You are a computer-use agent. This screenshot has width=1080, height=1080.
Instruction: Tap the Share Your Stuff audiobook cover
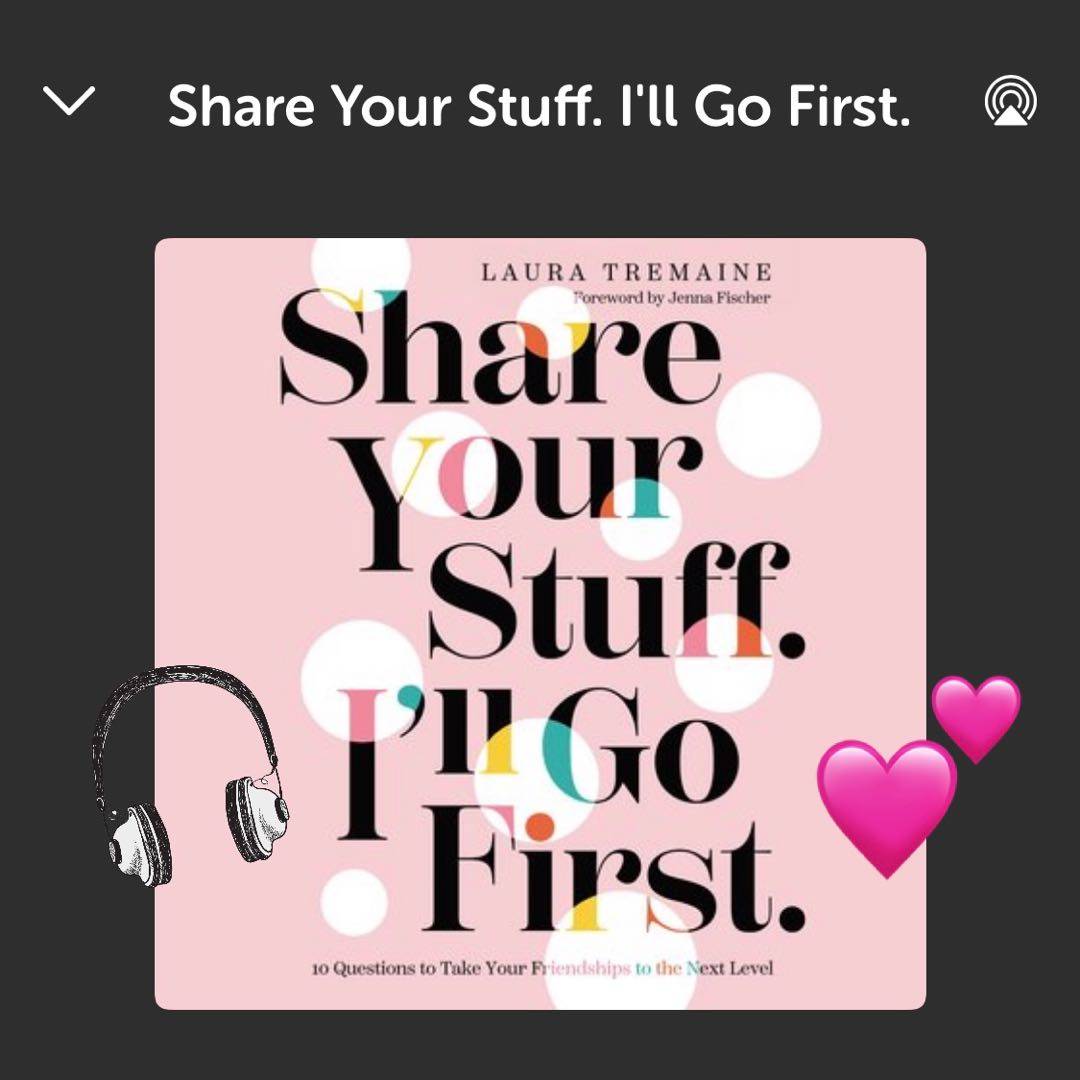click(540, 623)
